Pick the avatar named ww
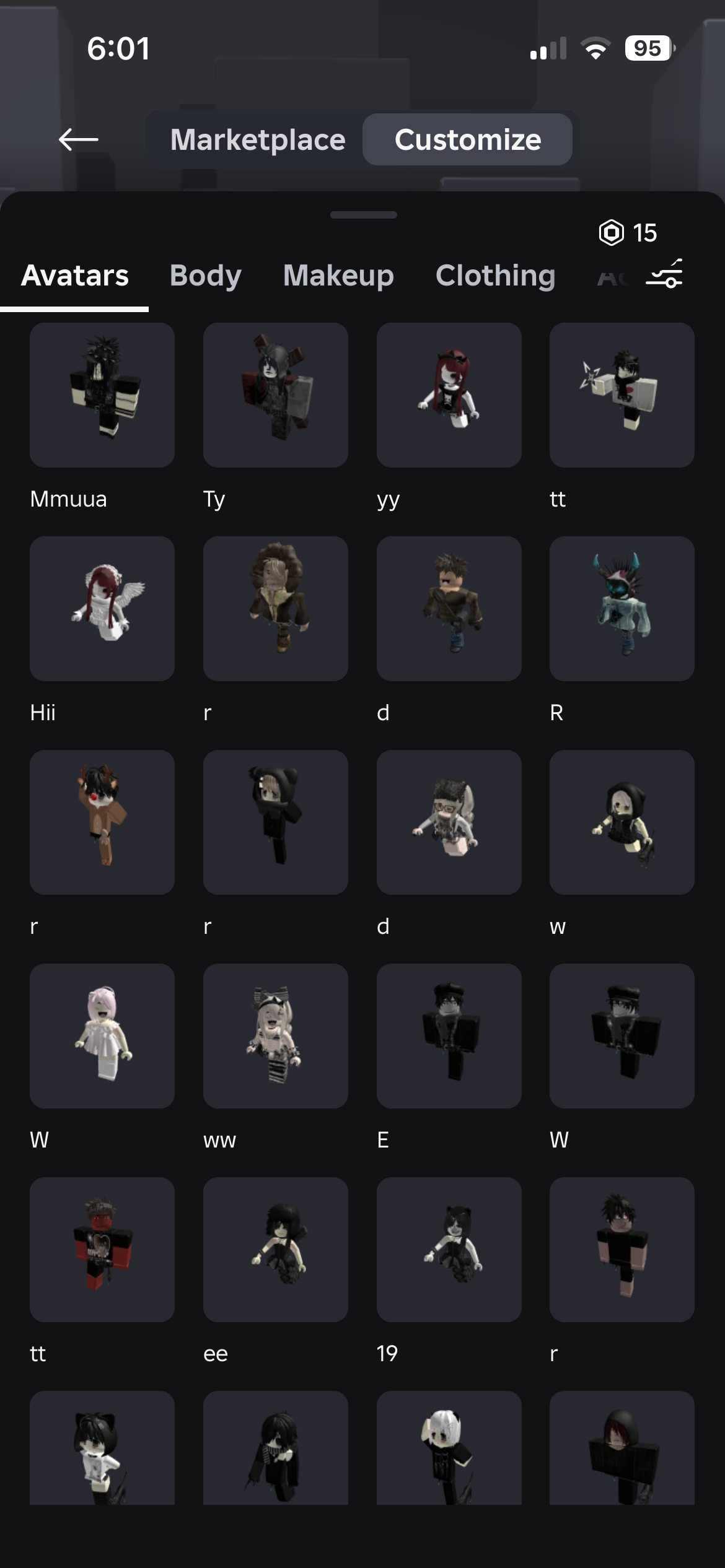 pos(275,1035)
